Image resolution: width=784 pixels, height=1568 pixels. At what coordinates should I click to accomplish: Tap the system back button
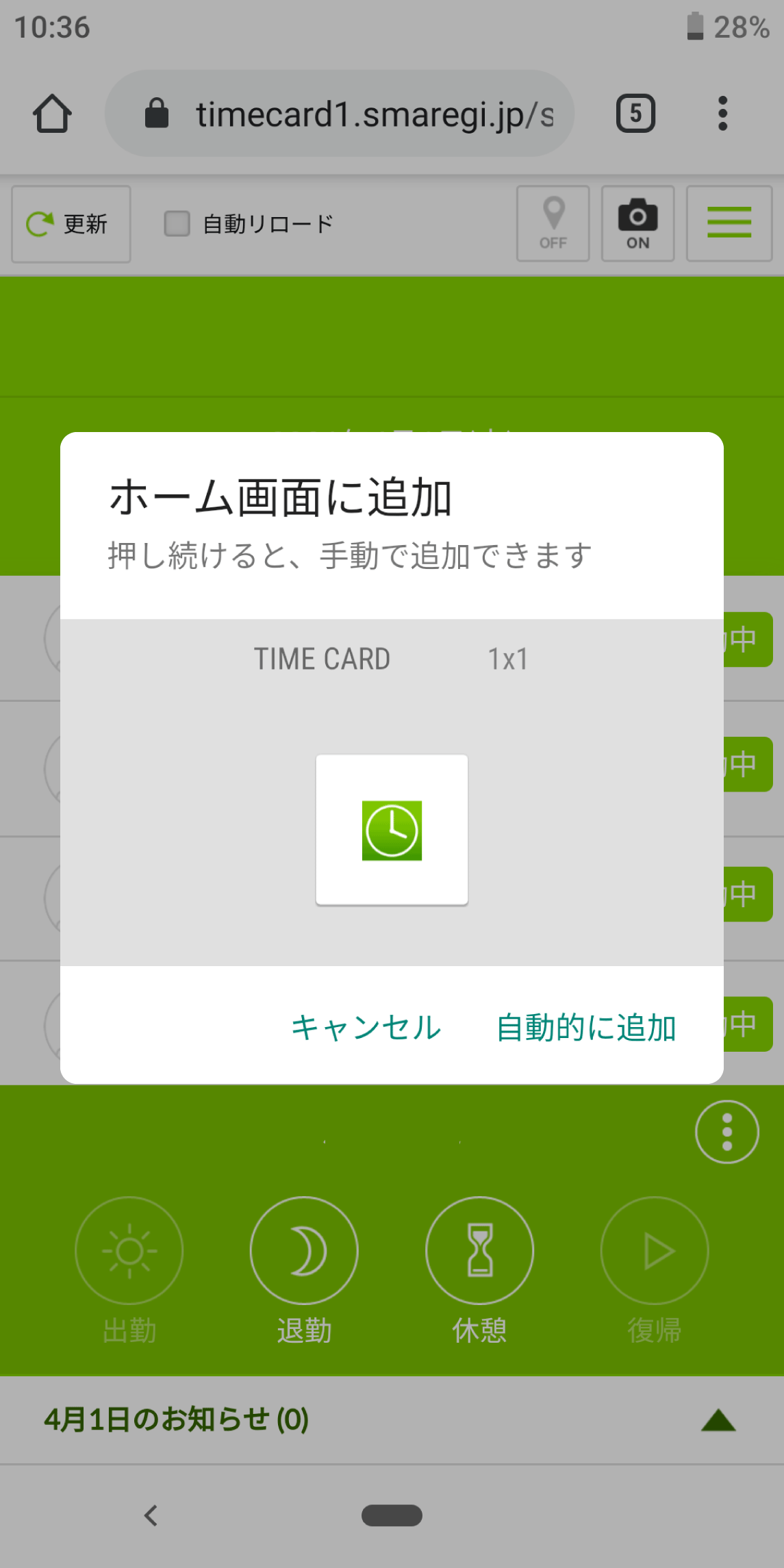pyautogui.click(x=151, y=1515)
